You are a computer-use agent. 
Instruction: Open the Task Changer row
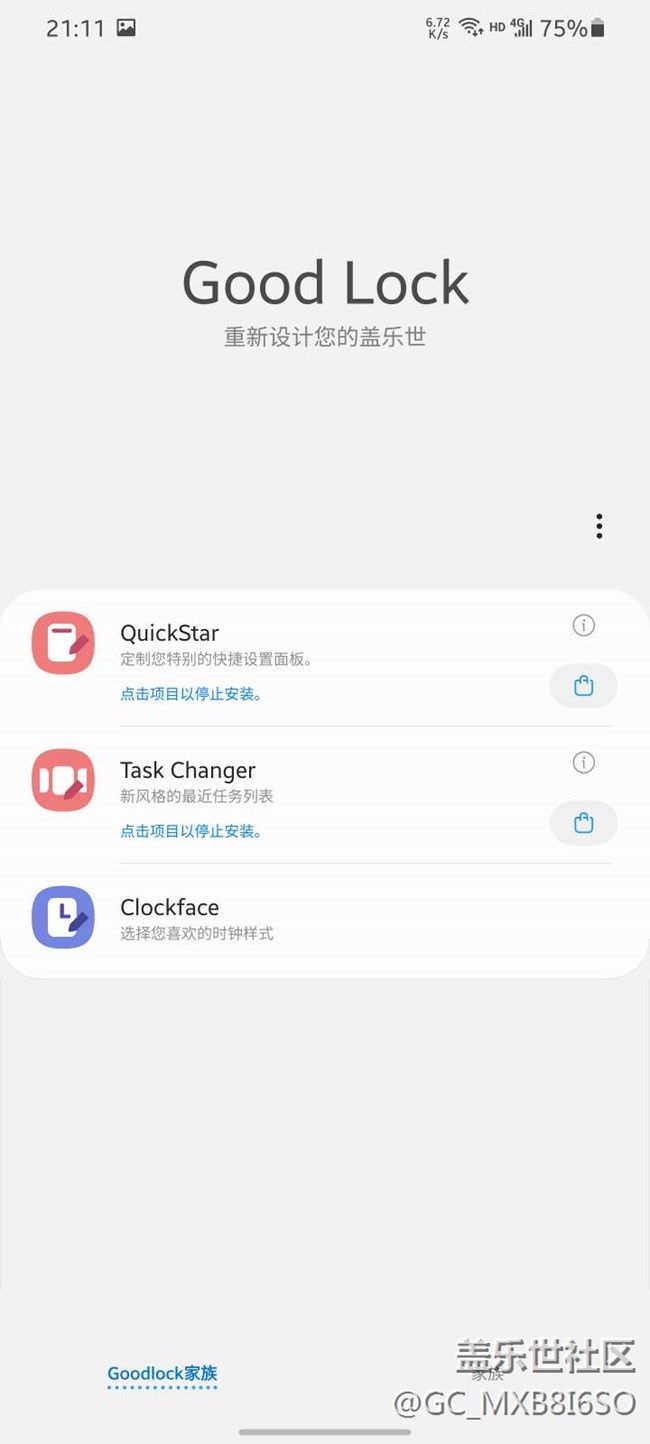click(x=300, y=785)
